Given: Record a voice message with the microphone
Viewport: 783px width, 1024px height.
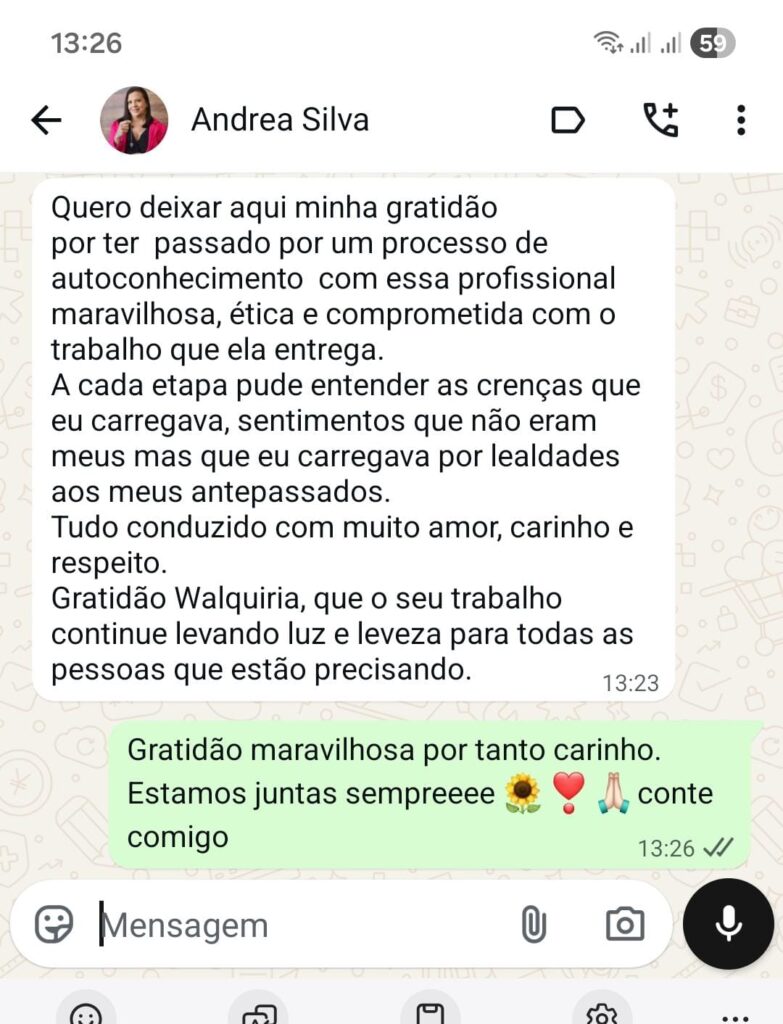Looking at the screenshot, I should point(728,924).
